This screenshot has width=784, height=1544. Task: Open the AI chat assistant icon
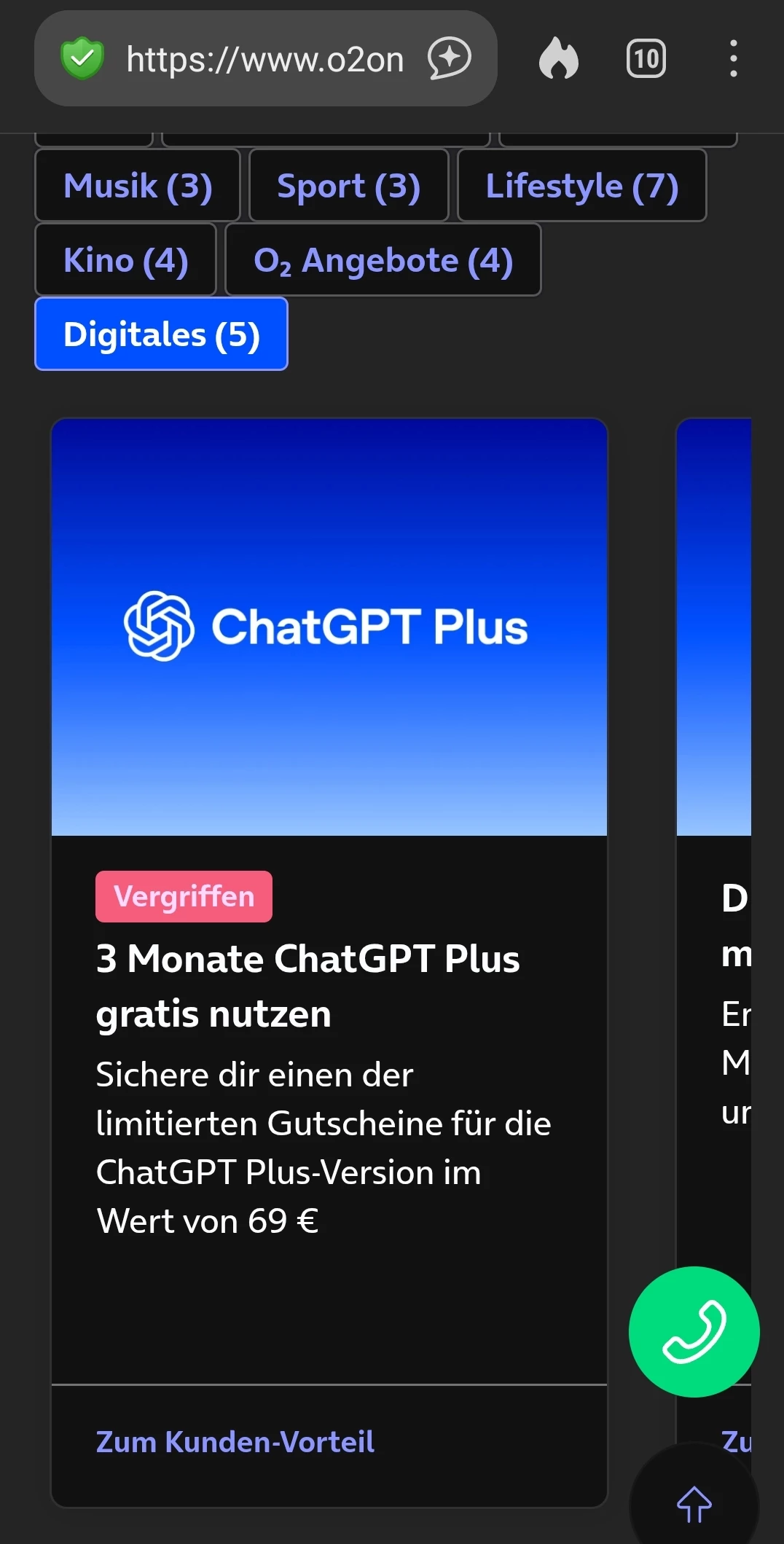(x=449, y=58)
